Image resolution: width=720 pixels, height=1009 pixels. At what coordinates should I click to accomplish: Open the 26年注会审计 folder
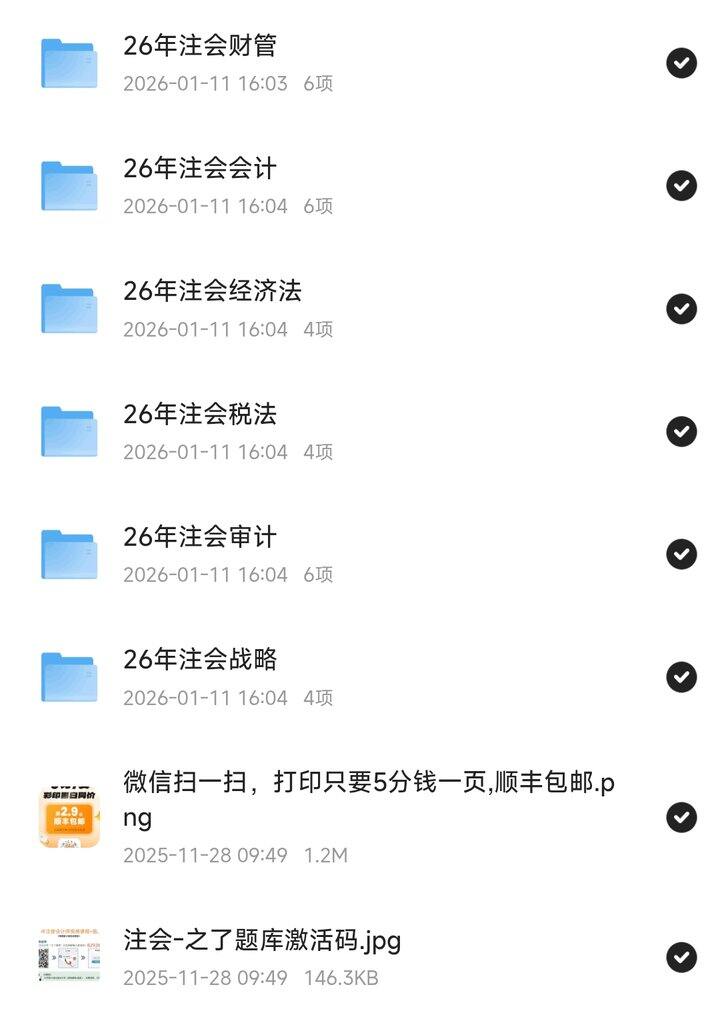200,538
